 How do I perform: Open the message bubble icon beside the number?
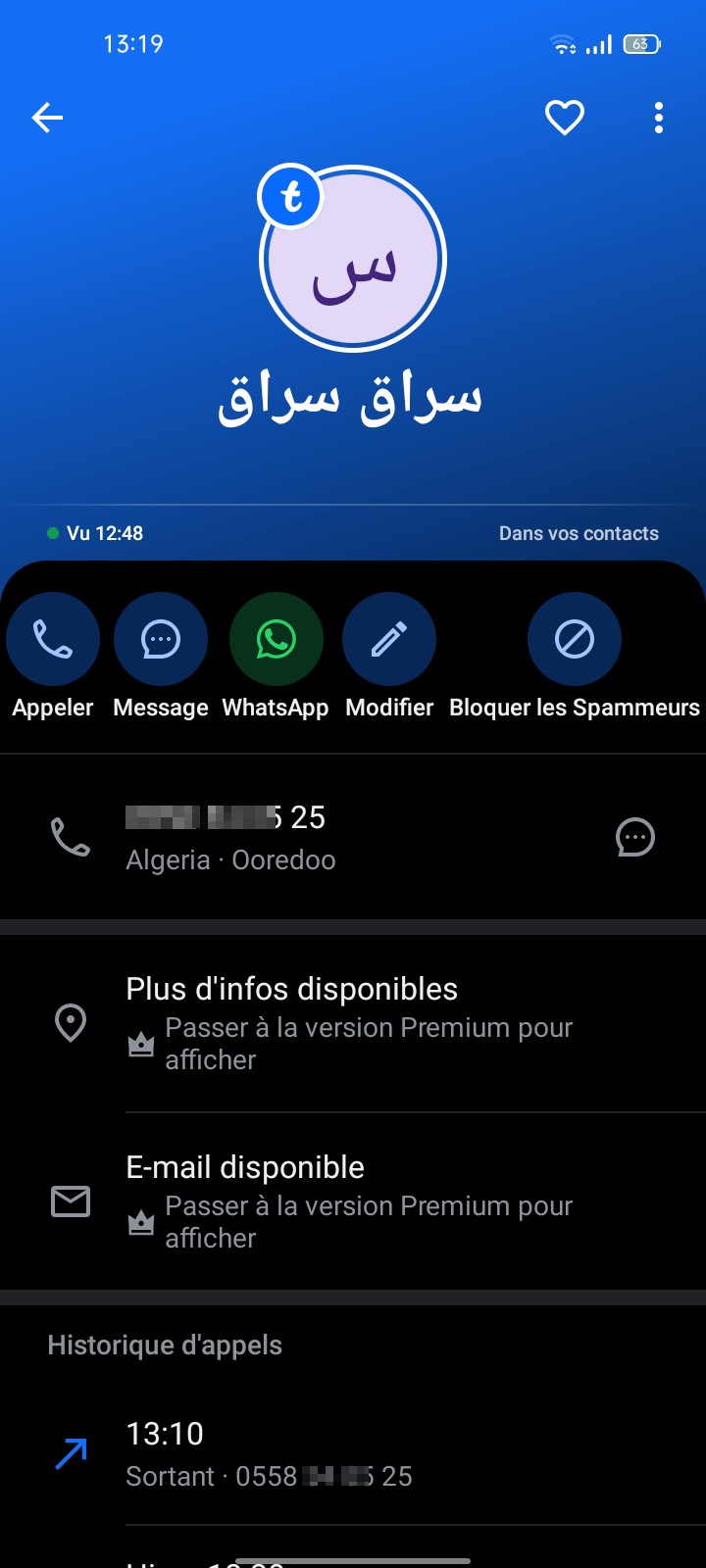click(x=635, y=837)
